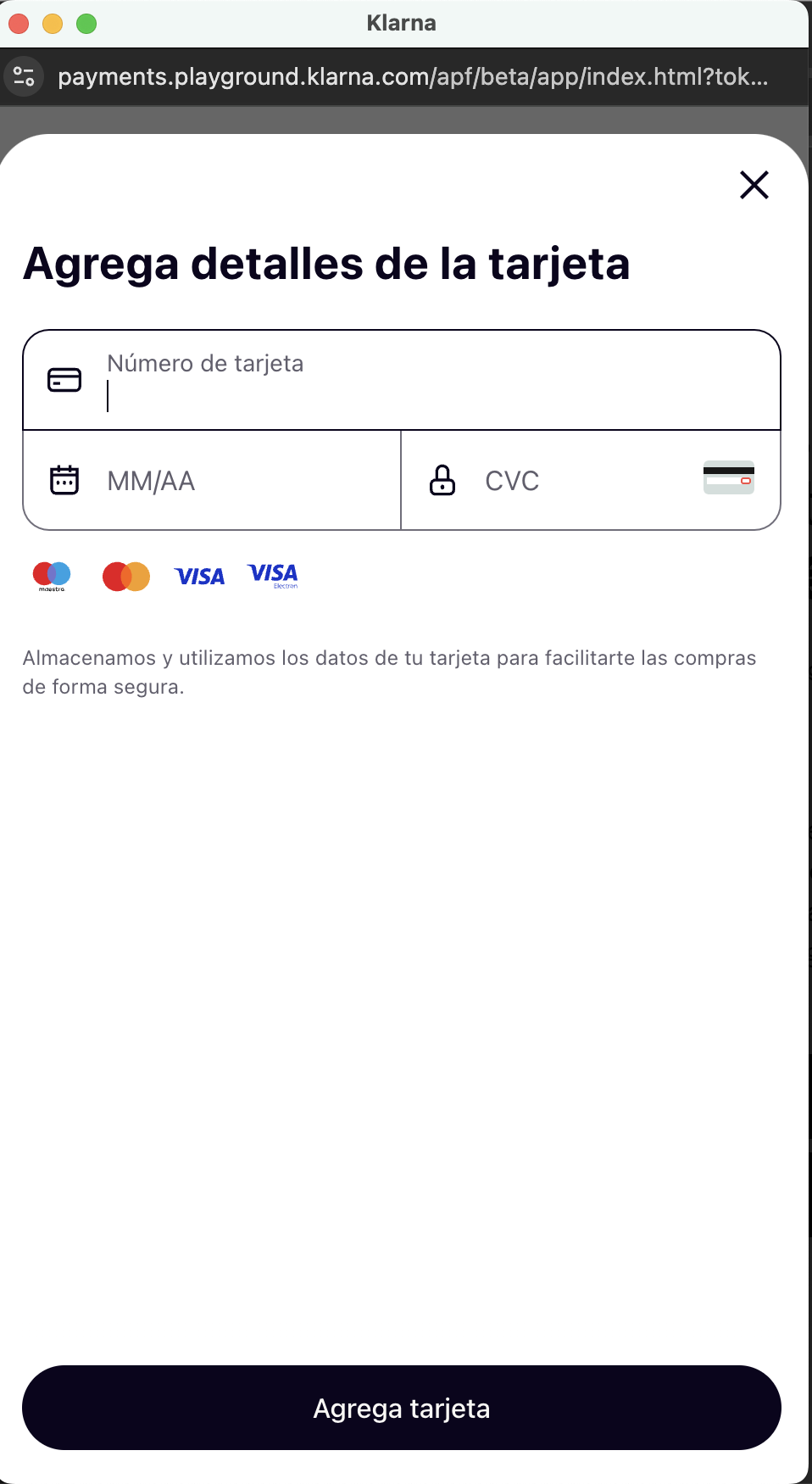This screenshot has height=1484, width=812.
Task: Submit with the Agrega tarjeta button
Action: pyautogui.click(x=402, y=1408)
